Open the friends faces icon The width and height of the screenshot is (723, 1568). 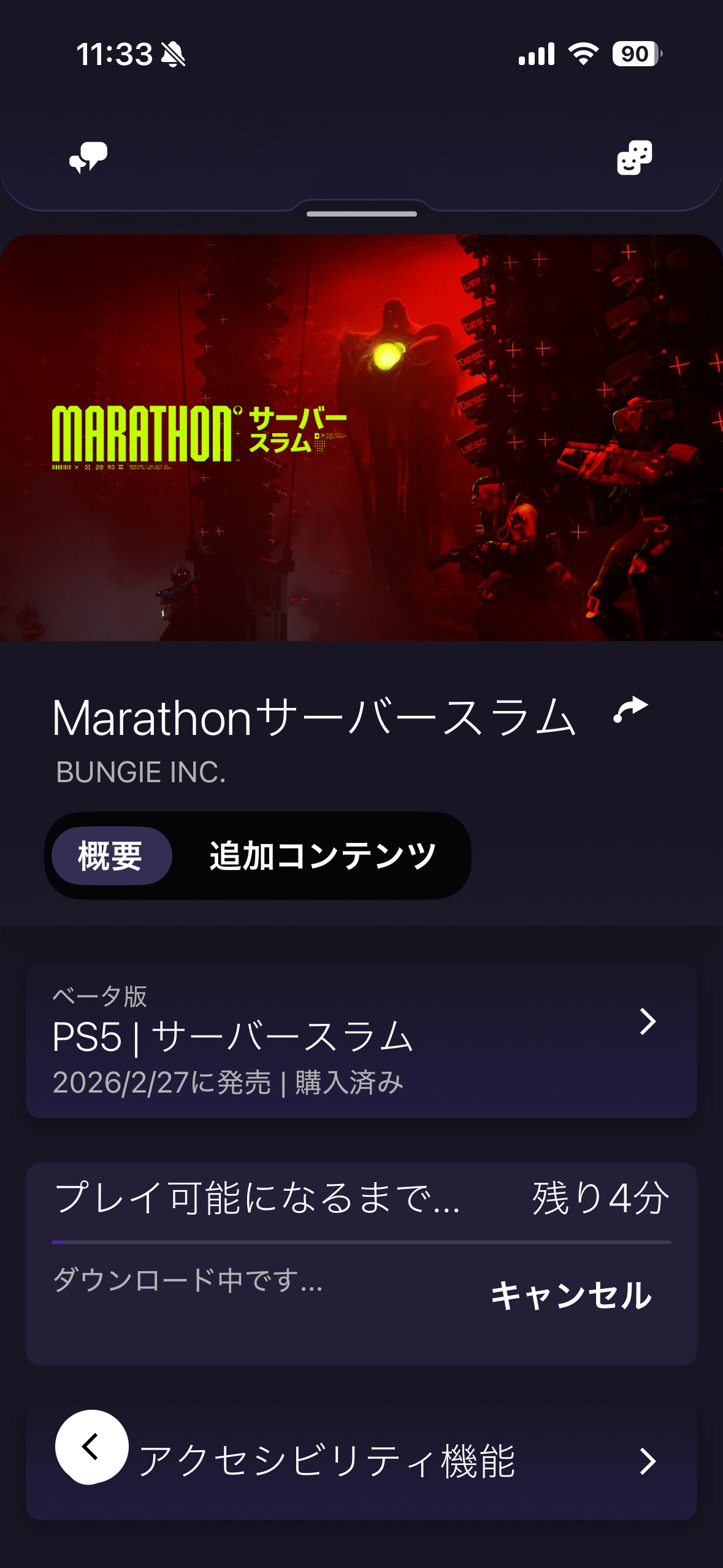pyautogui.click(x=634, y=158)
